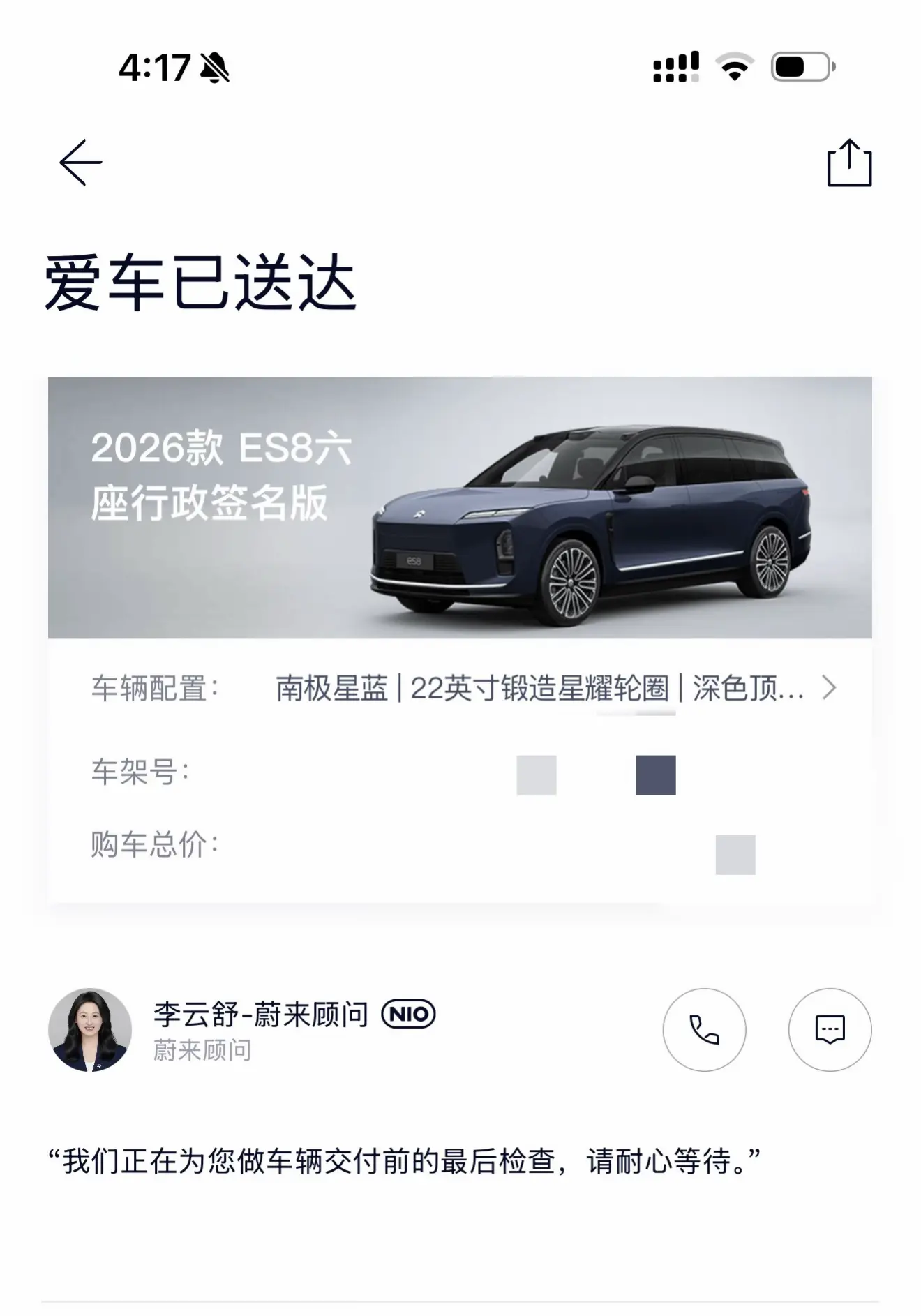Tap the phone icon to call the advisor

pyautogui.click(x=705, y=1028)
